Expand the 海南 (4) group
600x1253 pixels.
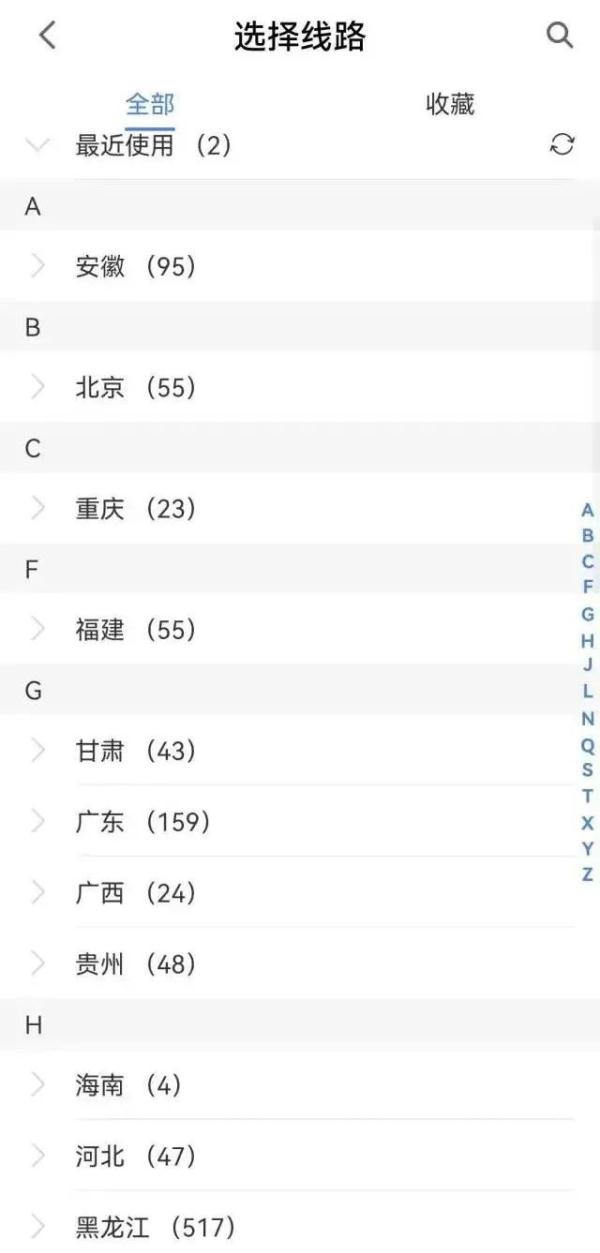coord(128,1084)
